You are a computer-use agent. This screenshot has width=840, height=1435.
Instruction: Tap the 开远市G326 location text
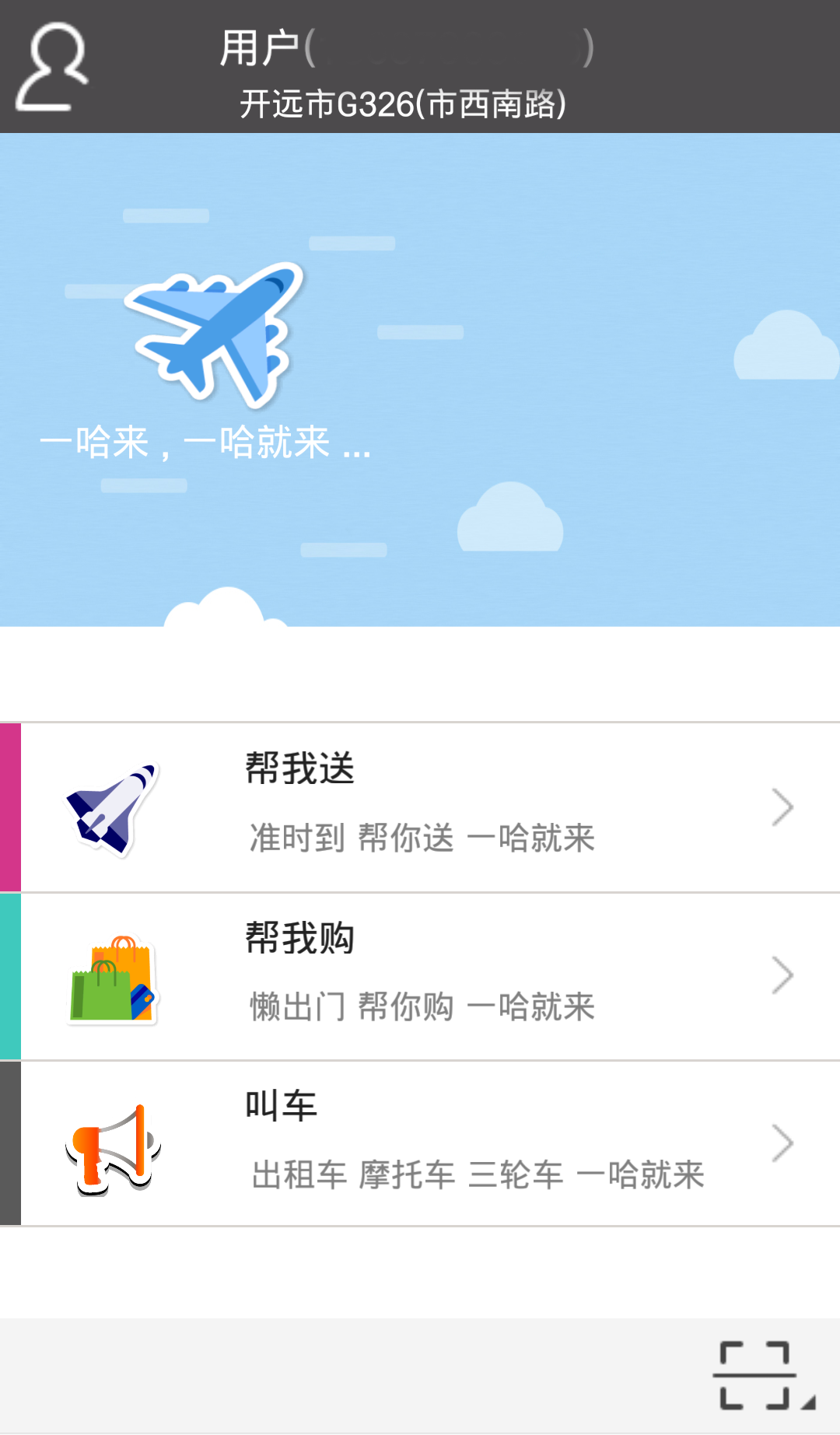click(x=402, y=104)
